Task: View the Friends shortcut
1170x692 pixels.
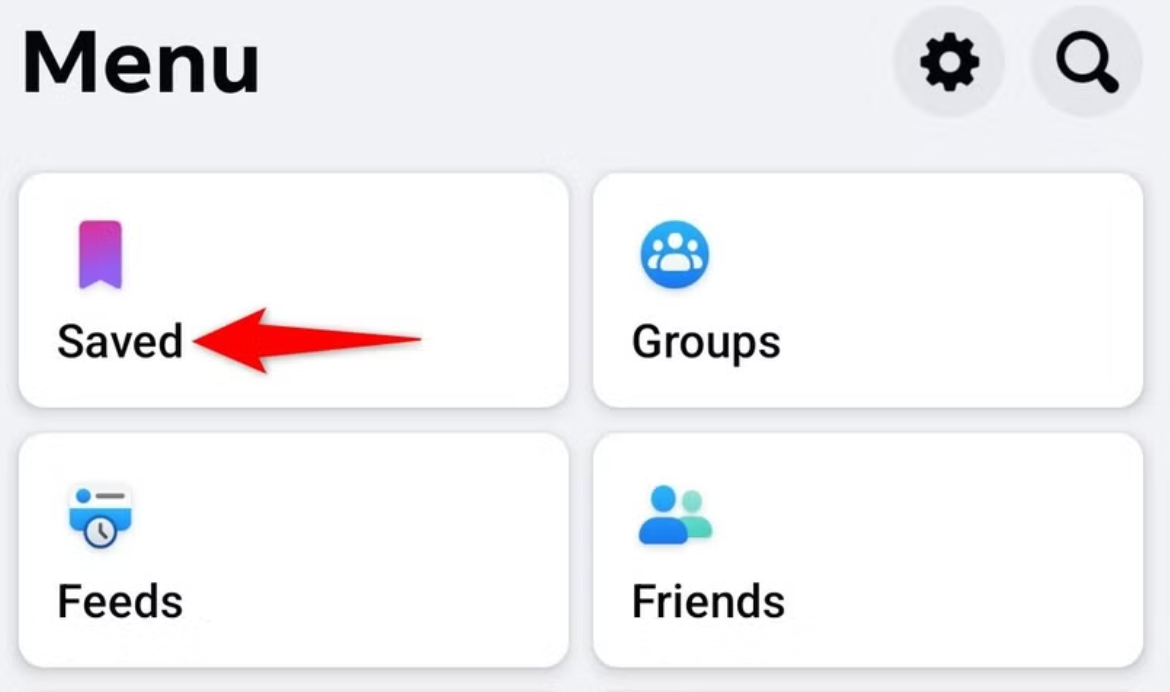Action: point(867,550)
